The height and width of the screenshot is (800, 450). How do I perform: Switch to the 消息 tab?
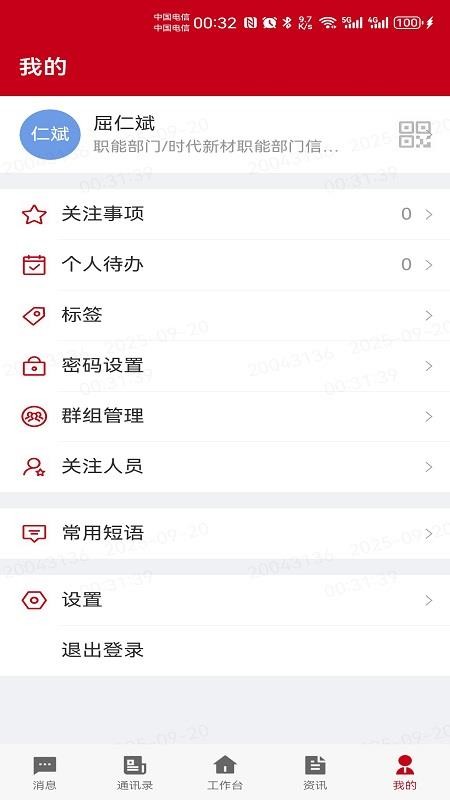(45, 772)
